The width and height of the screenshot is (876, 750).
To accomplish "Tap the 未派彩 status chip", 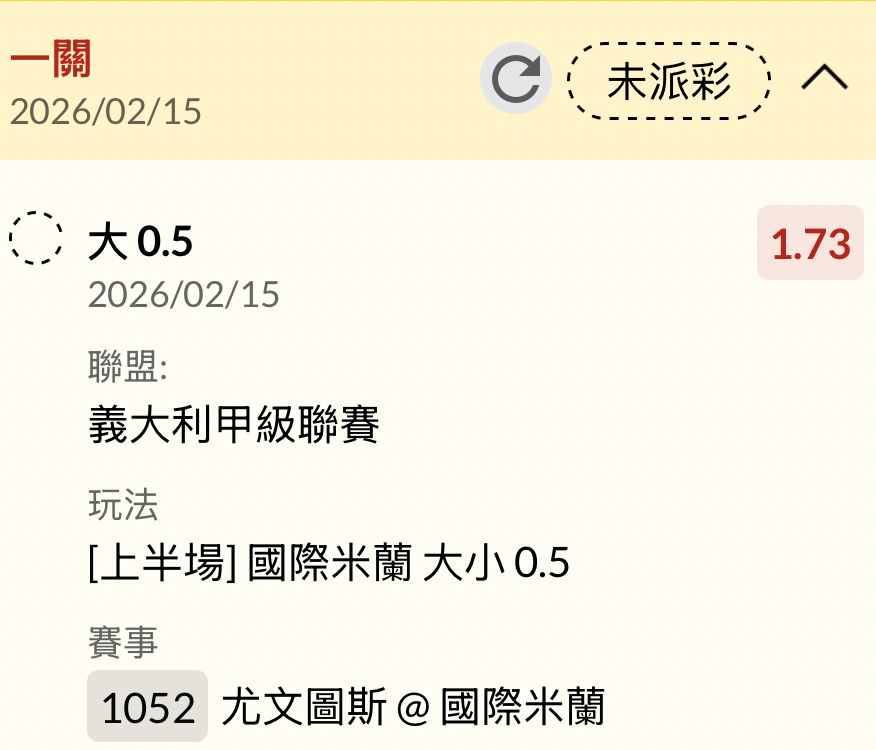I will tap(669, 82).
